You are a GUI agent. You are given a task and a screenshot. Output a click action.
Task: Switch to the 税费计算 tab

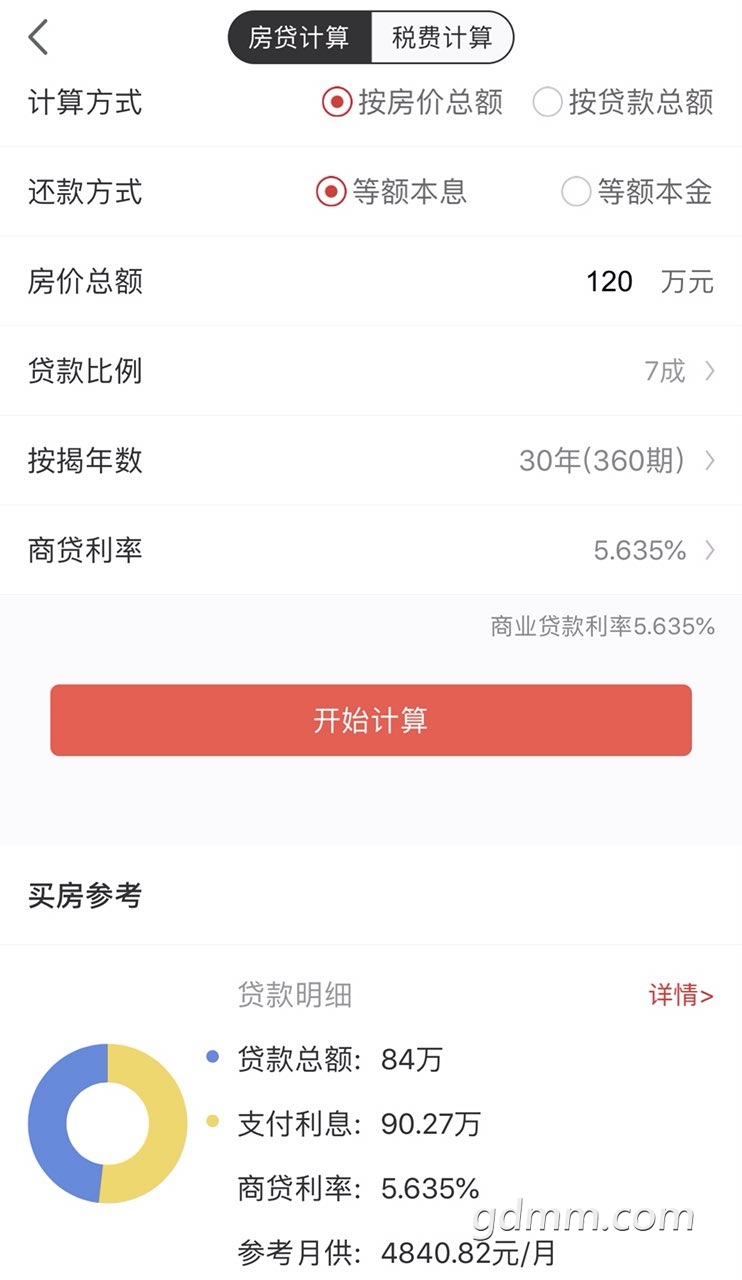click(x=442, y=38)
